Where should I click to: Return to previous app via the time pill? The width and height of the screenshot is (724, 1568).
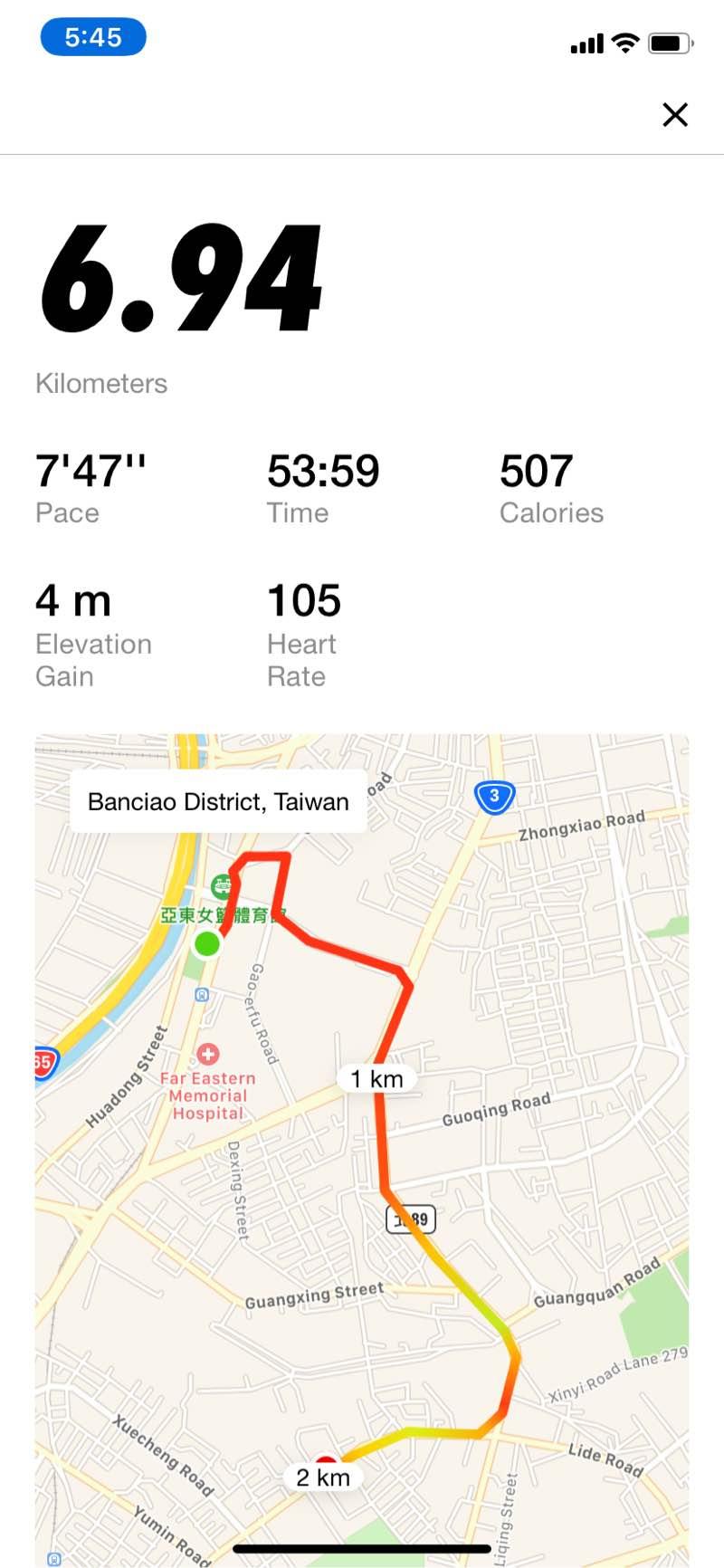coord(93,38)
